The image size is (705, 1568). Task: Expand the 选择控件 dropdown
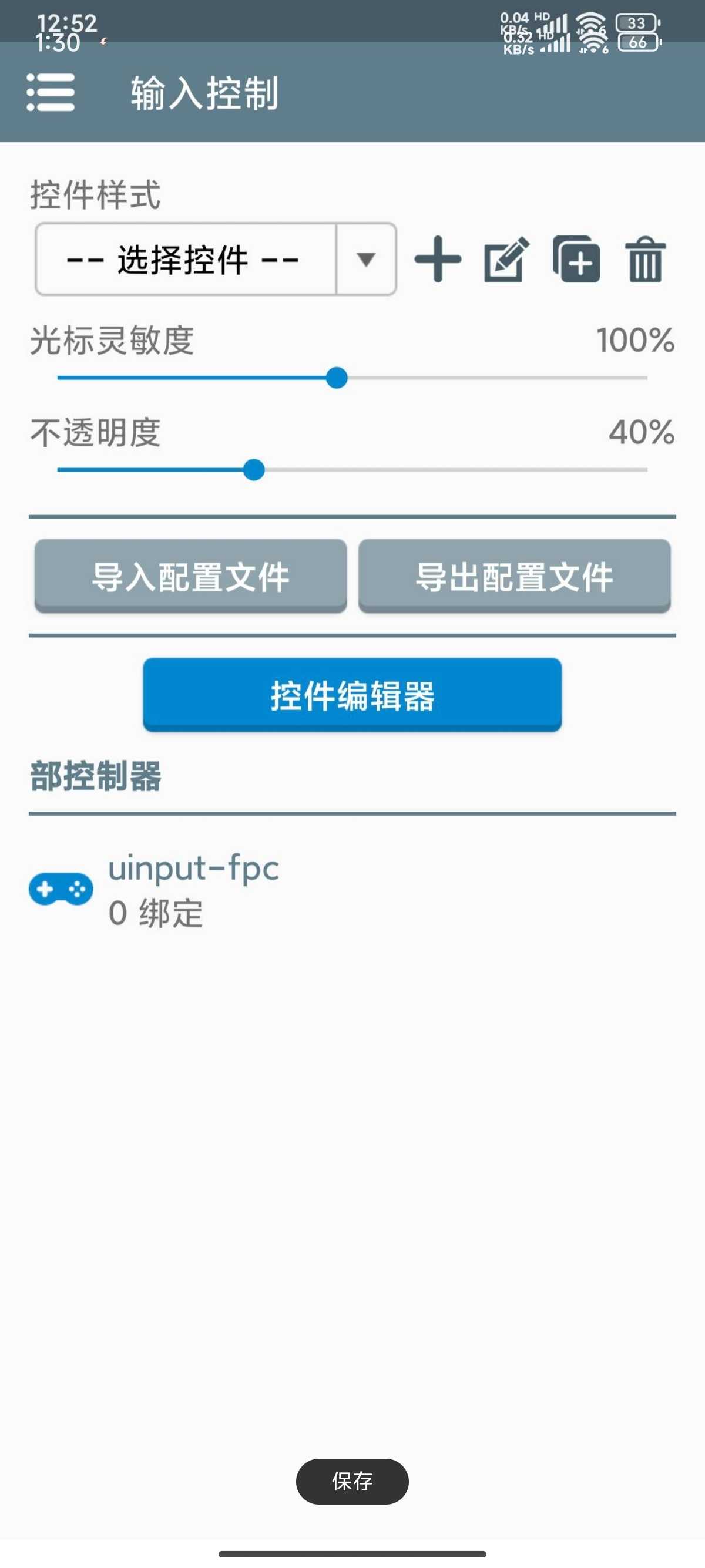coord(216,260)
